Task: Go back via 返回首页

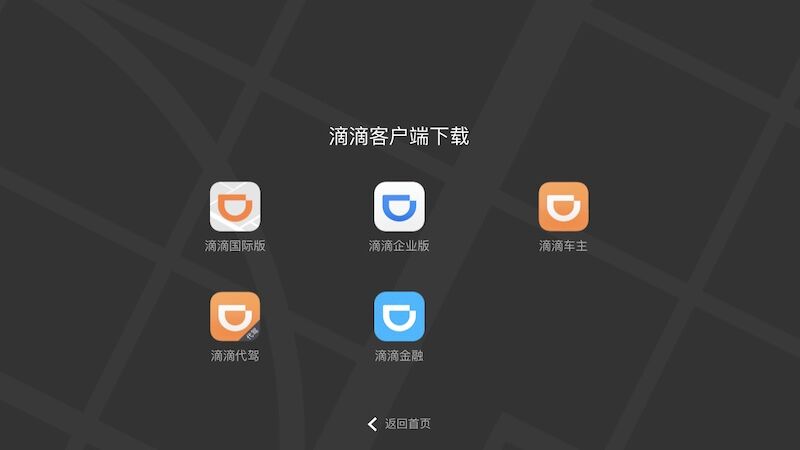Action: click(x=399, y=424)
